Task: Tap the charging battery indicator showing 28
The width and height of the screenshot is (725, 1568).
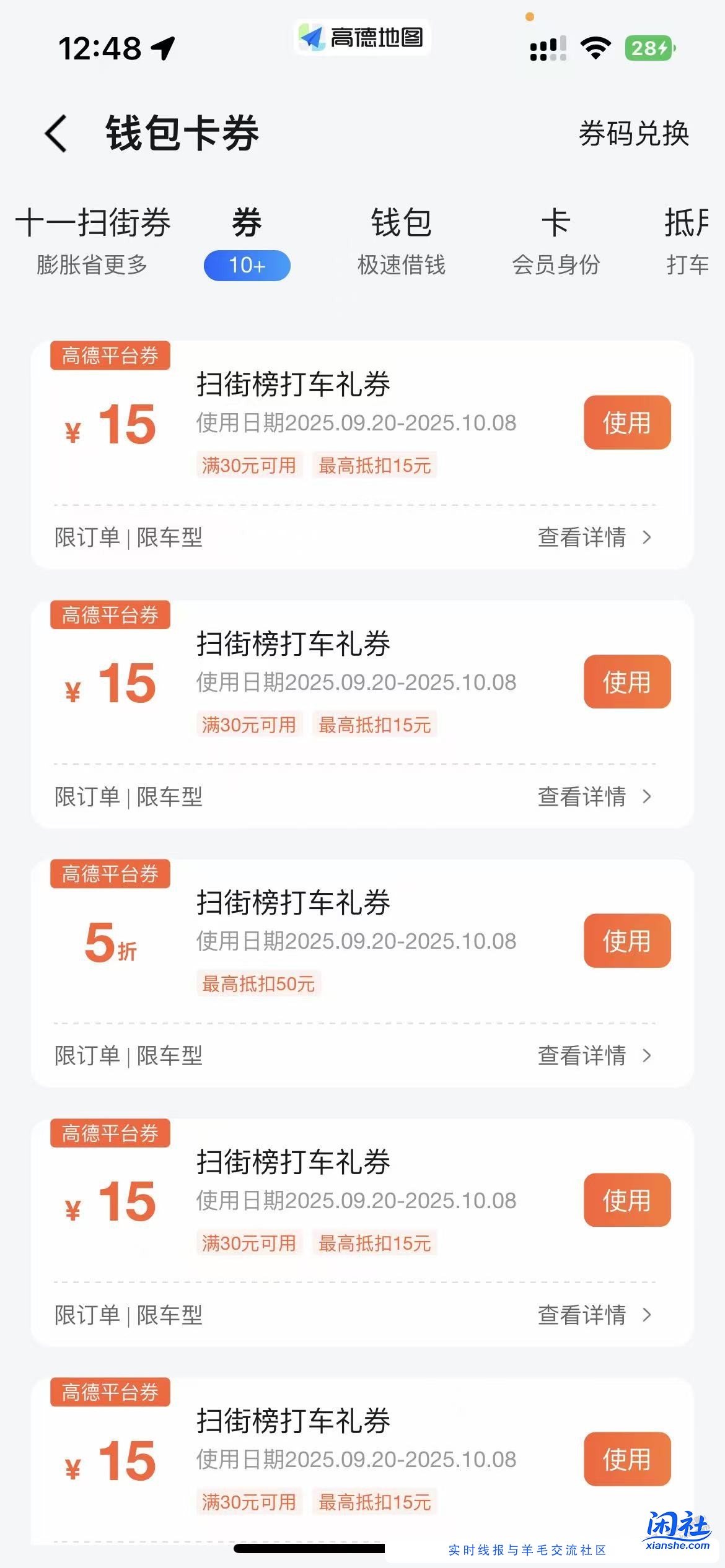Action: coord(648,46)
